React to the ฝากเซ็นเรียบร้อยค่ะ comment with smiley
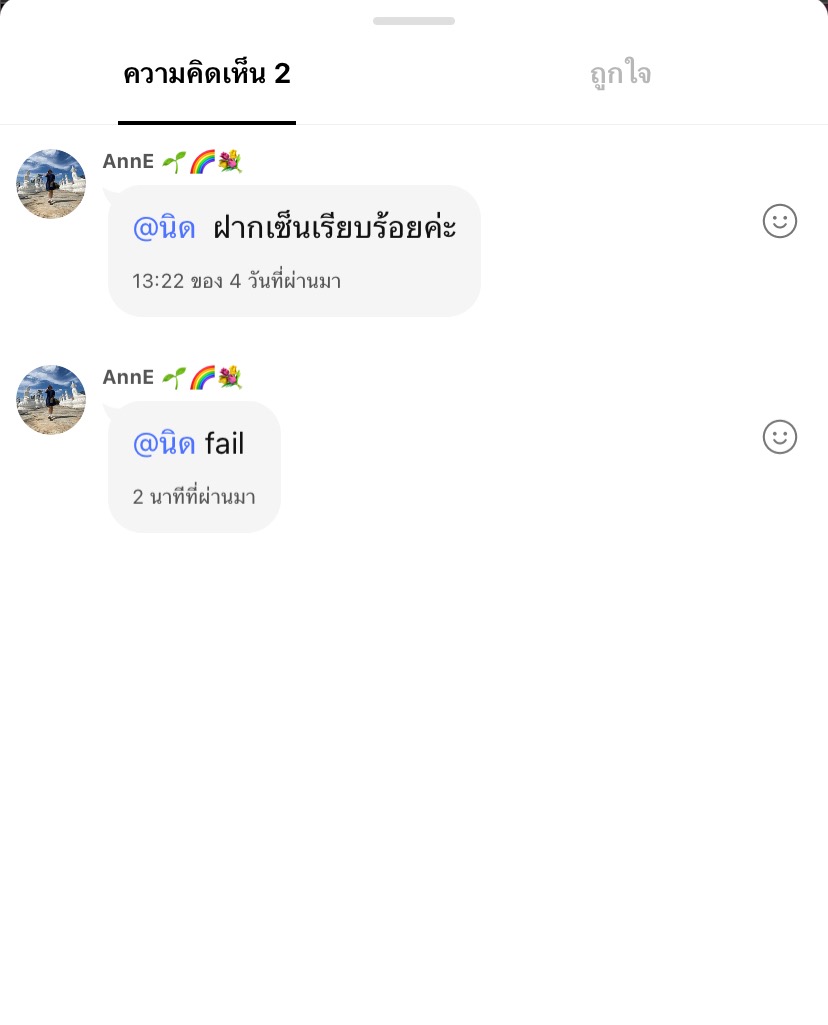This screenshot has width=828, height=1025. tap(779, 221)
